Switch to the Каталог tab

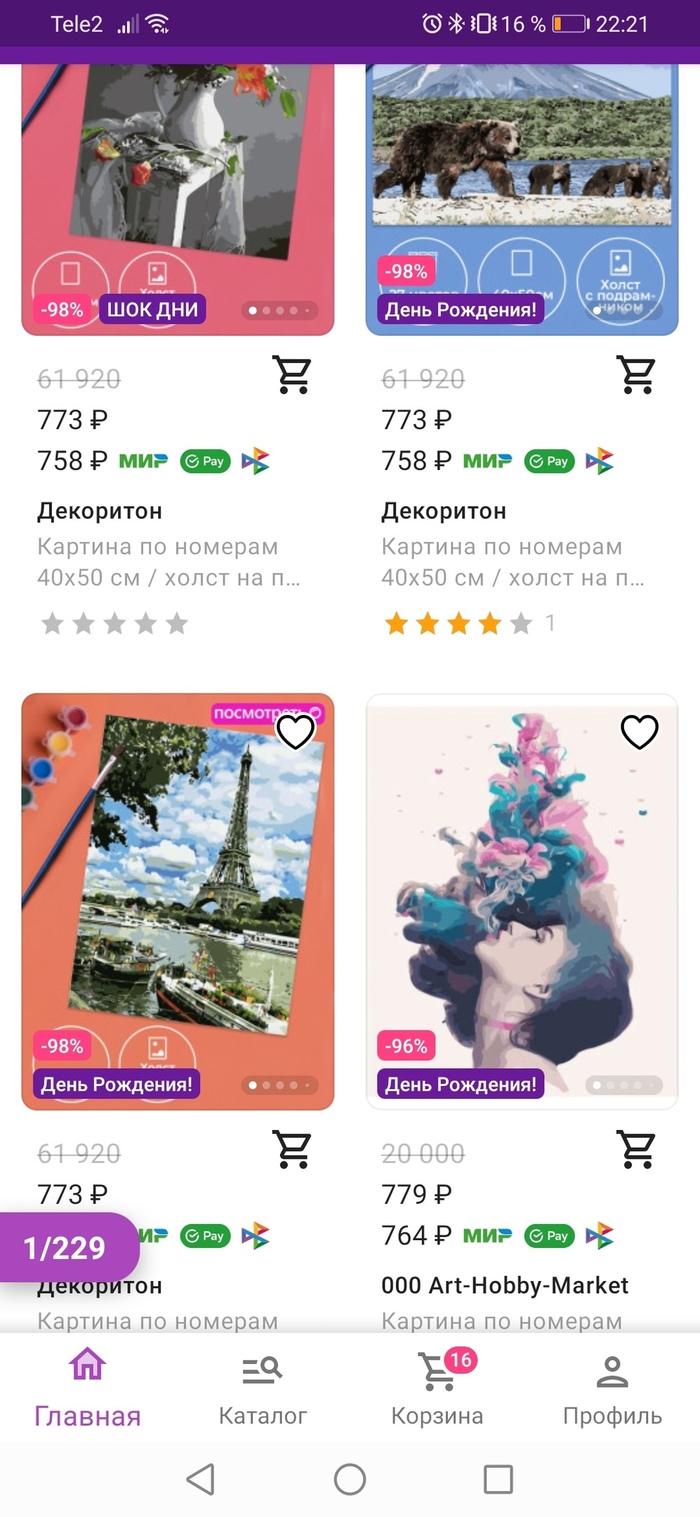pyautogui.click(x=263, y=1388)
